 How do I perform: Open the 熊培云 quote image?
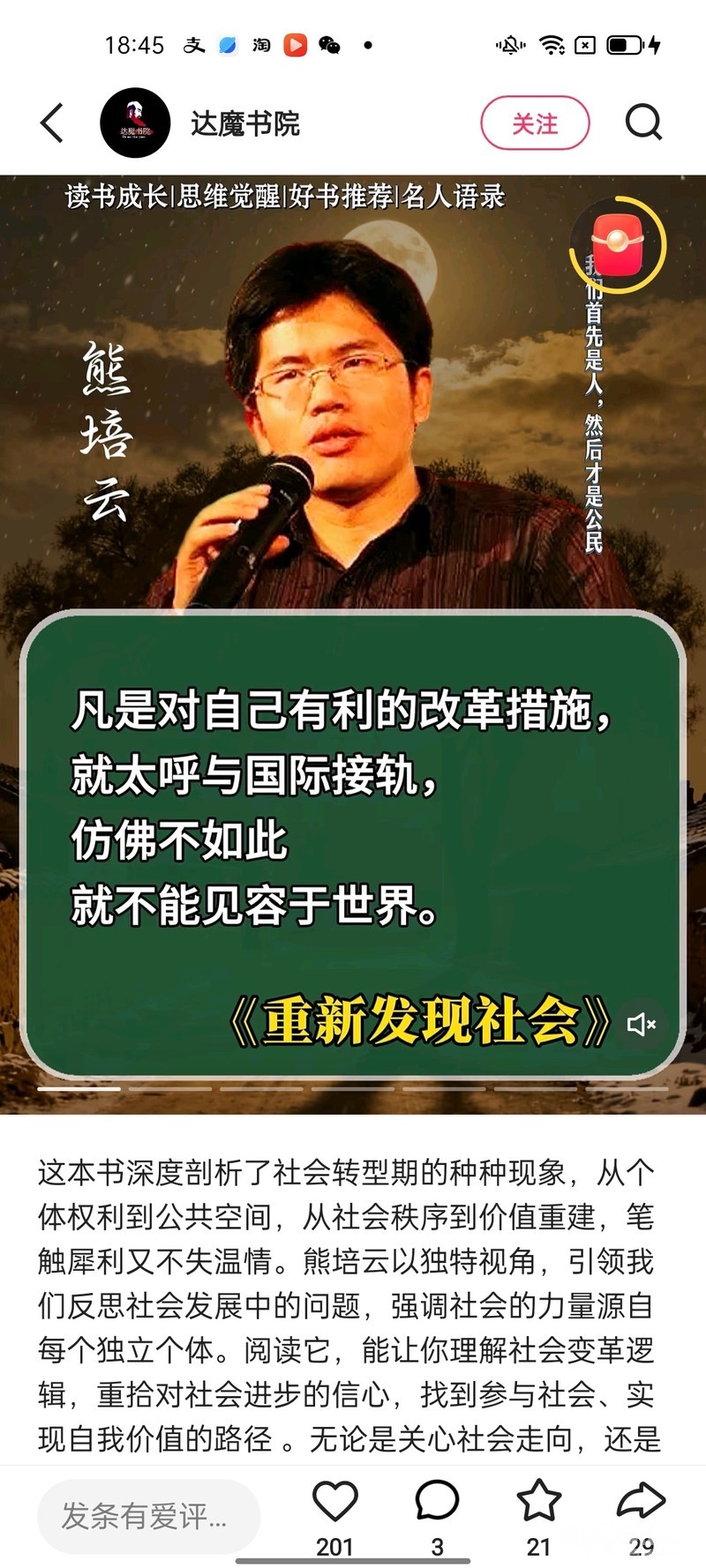353,645
